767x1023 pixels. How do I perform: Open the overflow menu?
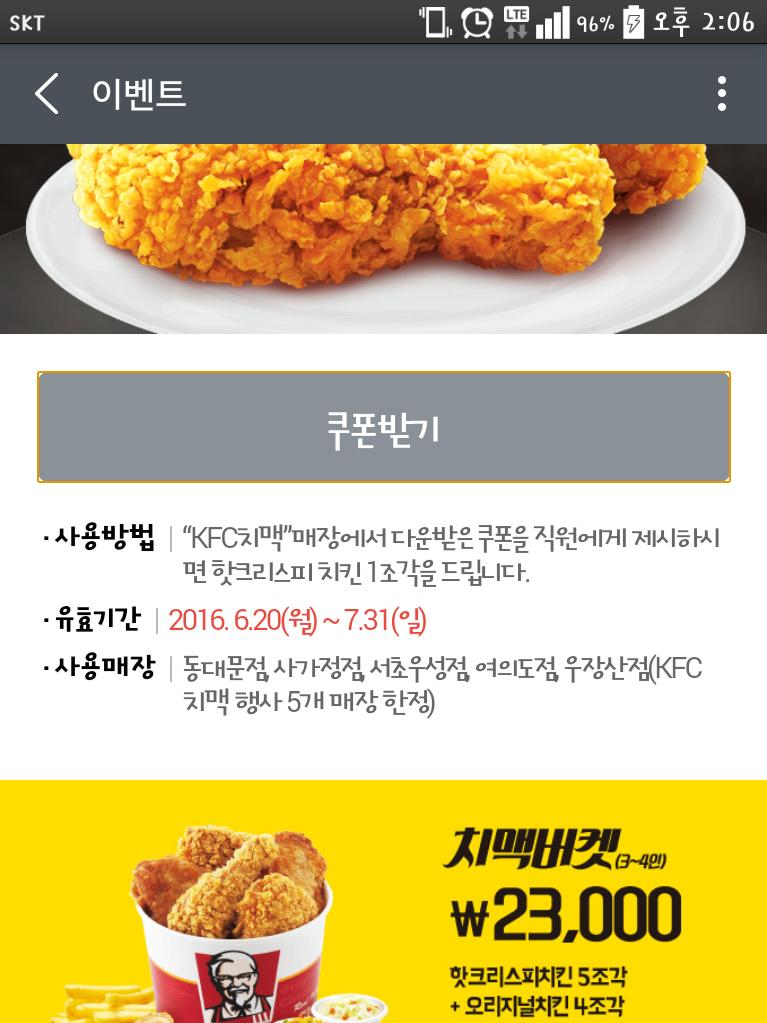pyautogui.click(x=721, y=94)
